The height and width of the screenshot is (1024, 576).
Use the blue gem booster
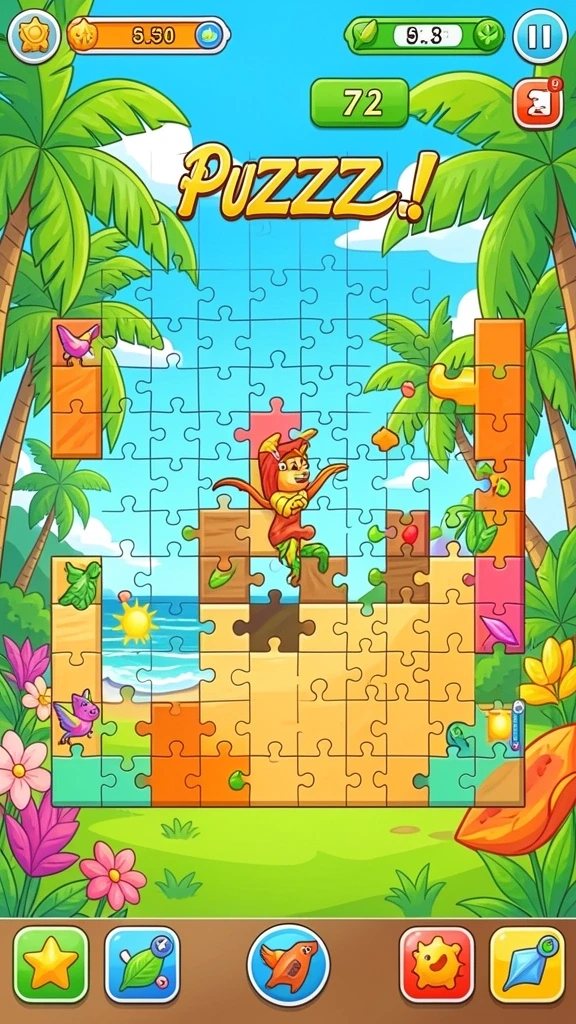pos(527,965)
